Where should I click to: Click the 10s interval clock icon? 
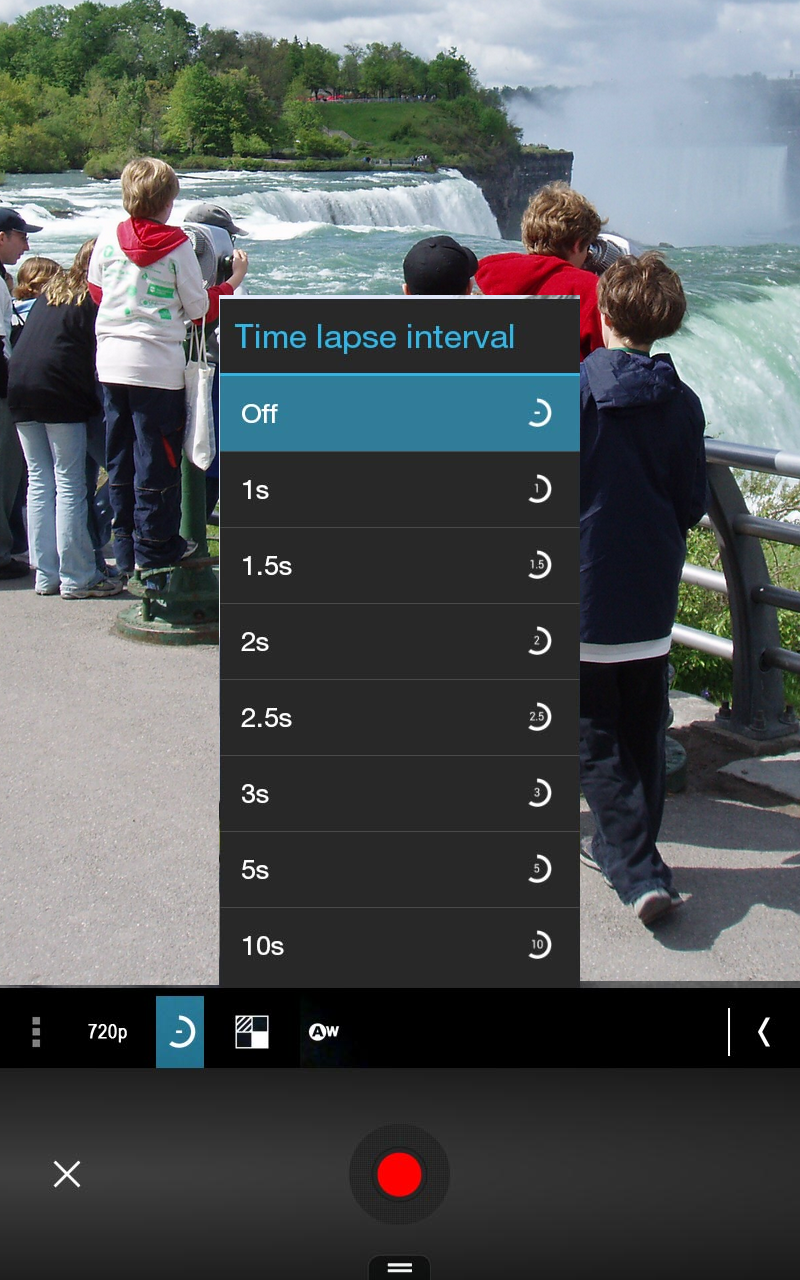(x=539, y=945)
